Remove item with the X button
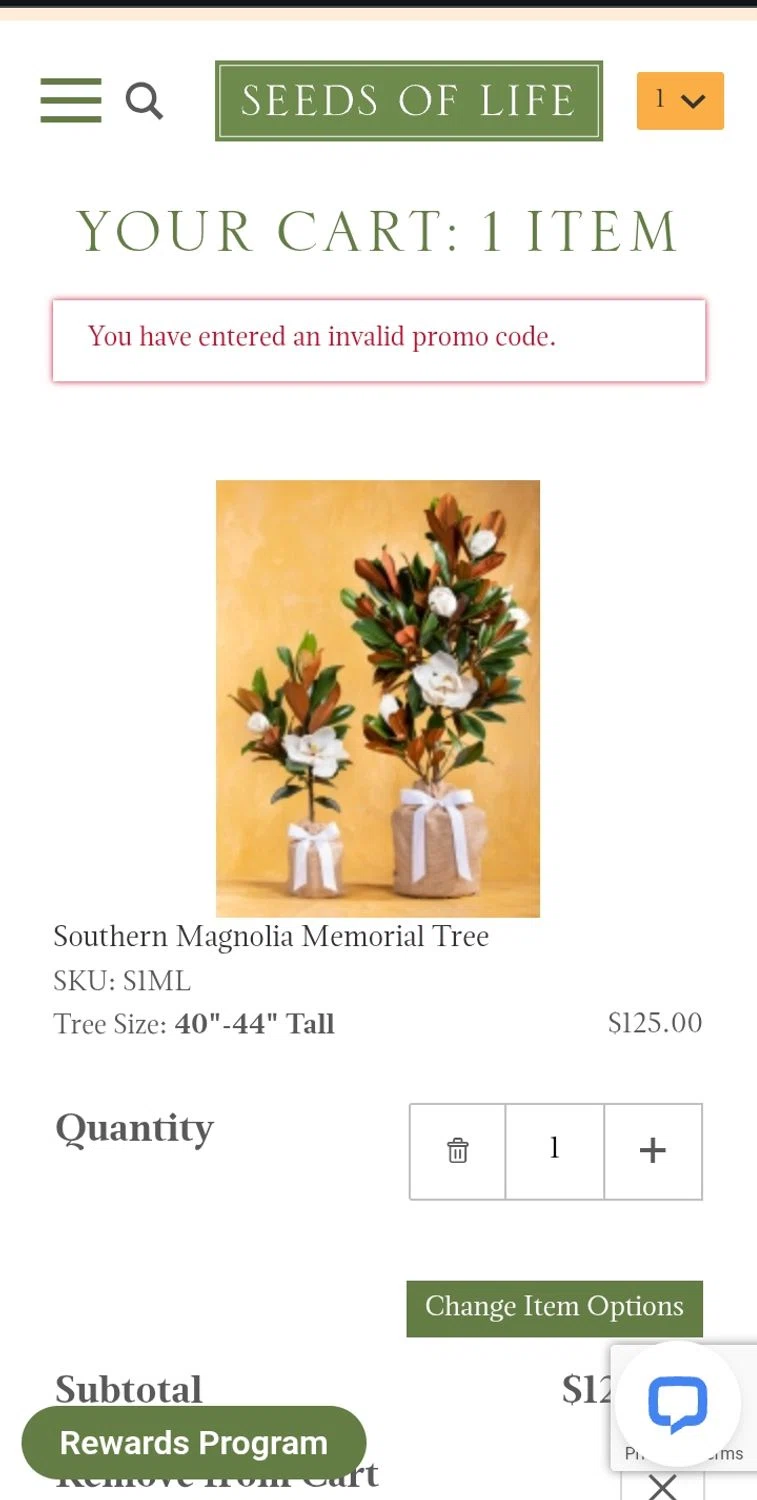757x1500 pixels. coord(662,1487)
